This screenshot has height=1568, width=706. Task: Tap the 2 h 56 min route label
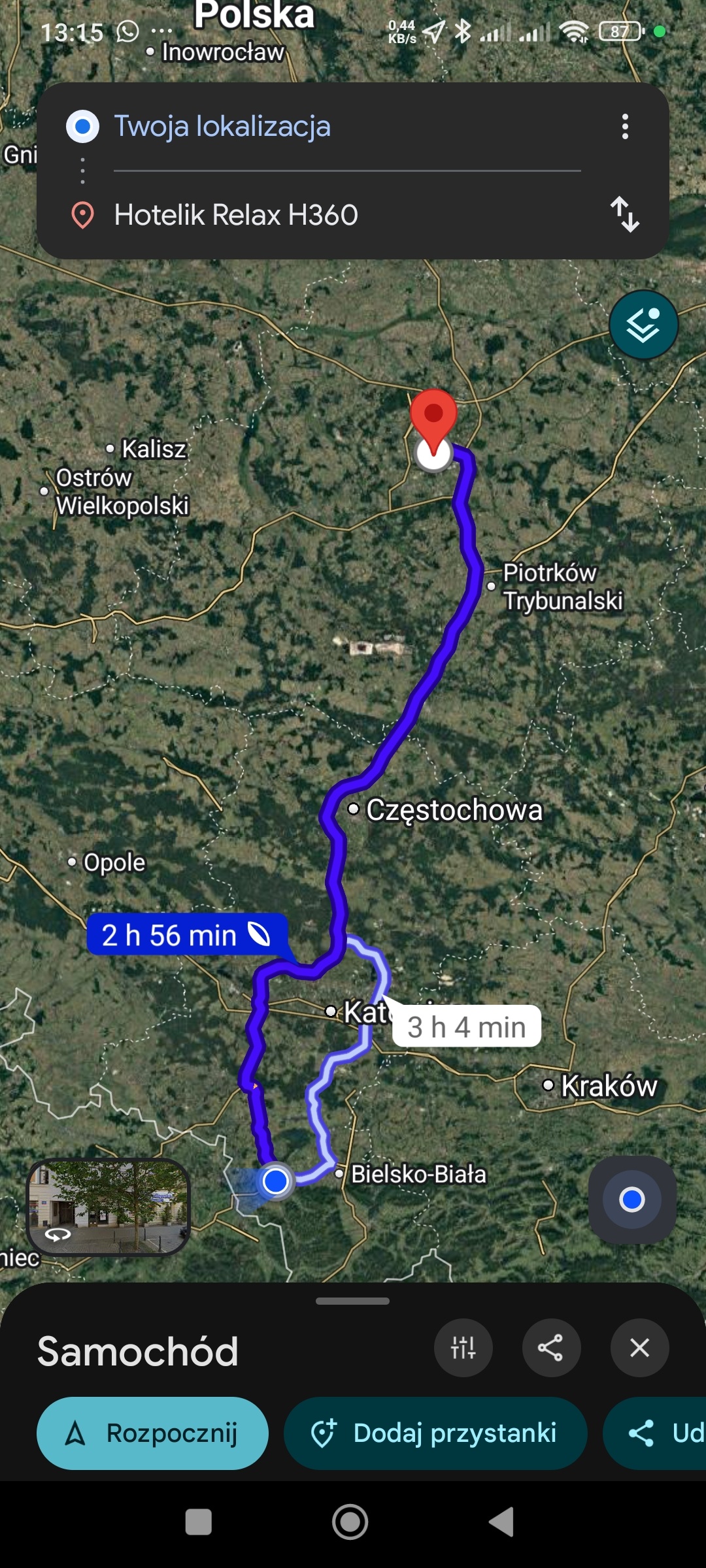click(x=186, y=935)
